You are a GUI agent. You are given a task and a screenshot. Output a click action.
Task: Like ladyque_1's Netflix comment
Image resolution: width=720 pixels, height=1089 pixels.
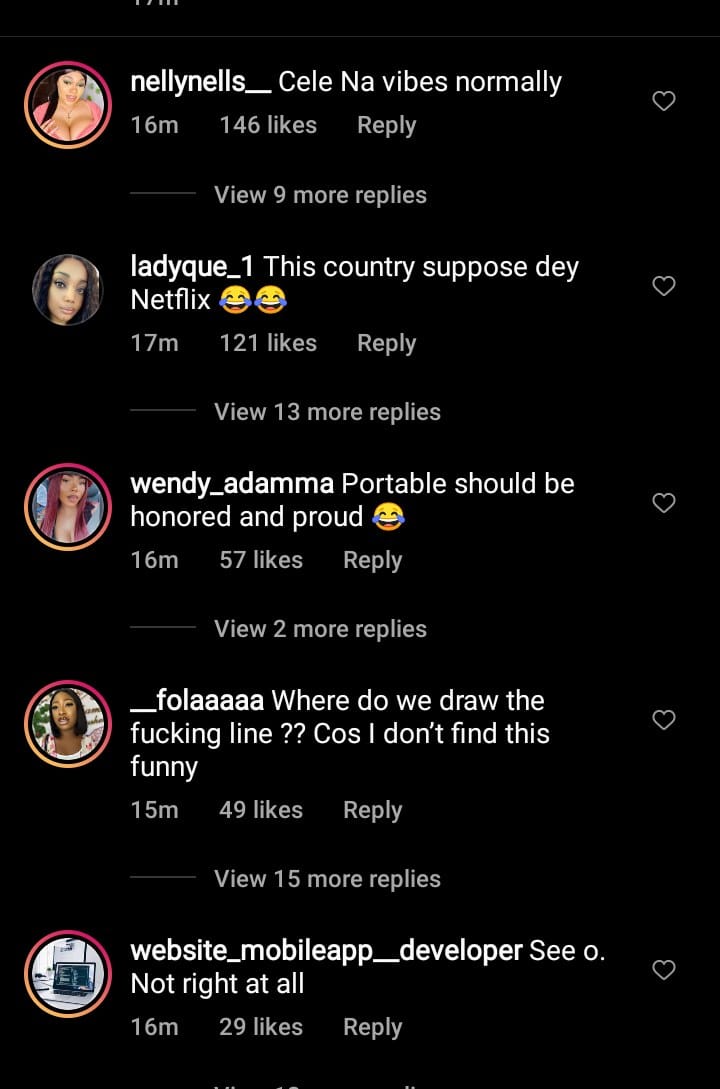[x=664, y=286]
